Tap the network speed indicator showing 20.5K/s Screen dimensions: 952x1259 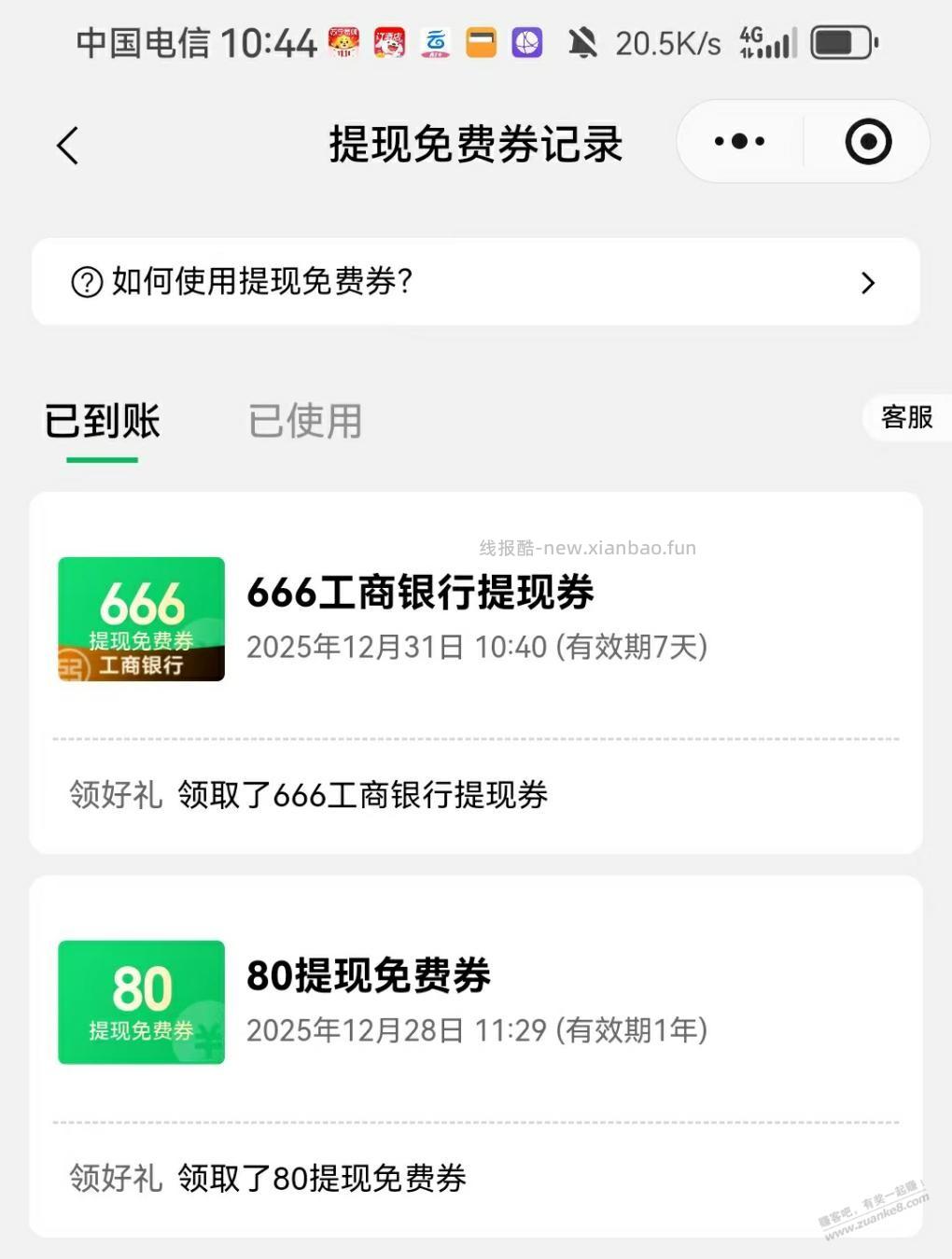(x=666, y=42)
